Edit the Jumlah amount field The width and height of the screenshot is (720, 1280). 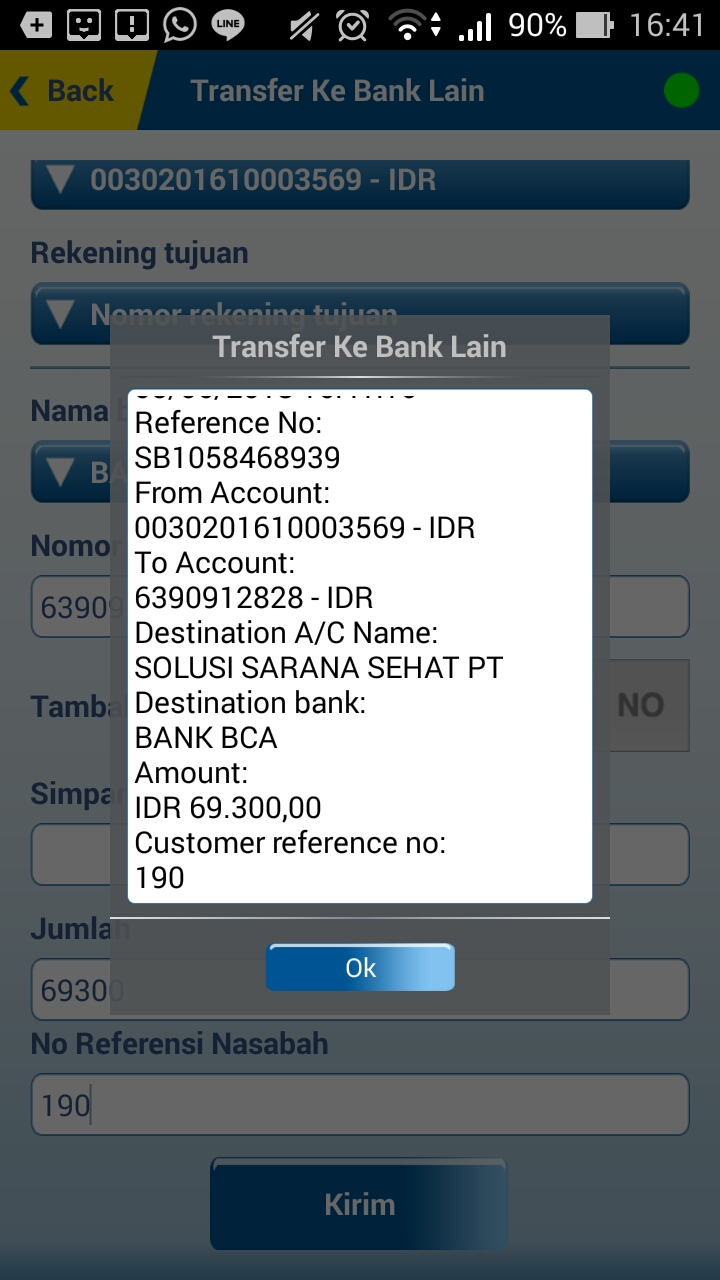[x=360, y=990]
